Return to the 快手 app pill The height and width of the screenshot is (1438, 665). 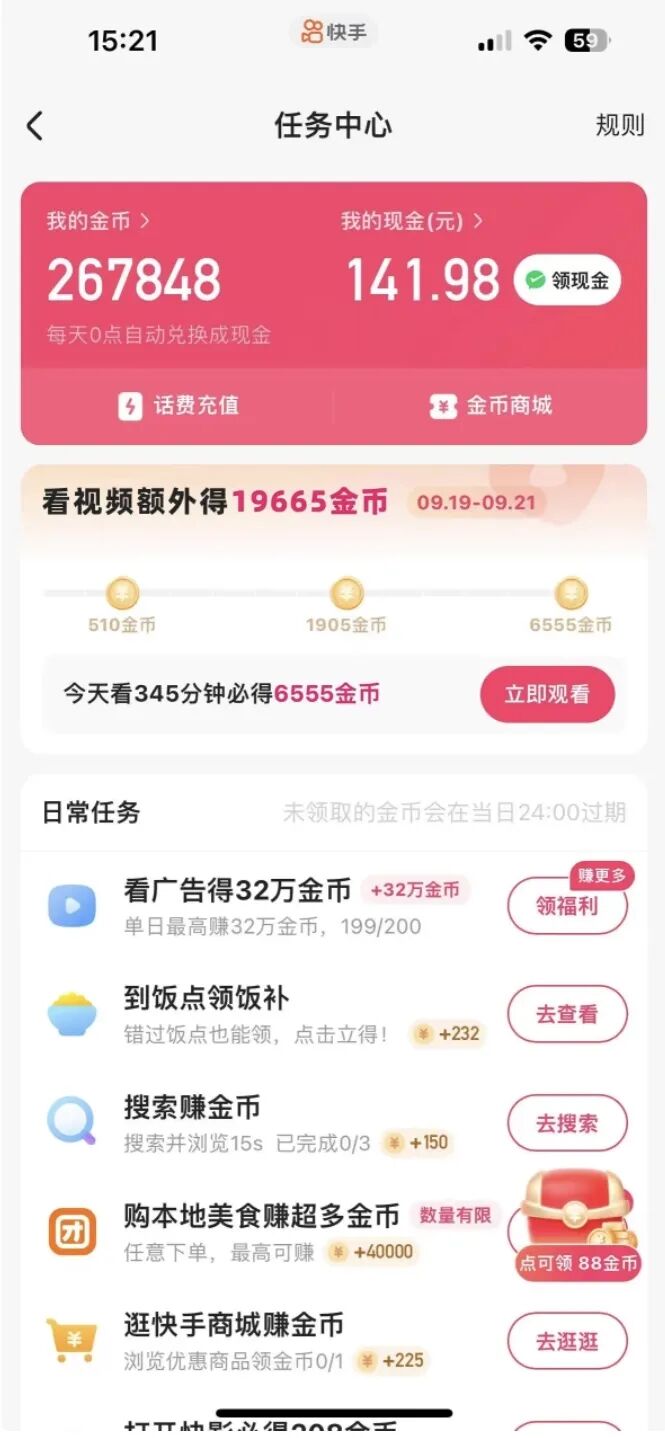point(333,33)
